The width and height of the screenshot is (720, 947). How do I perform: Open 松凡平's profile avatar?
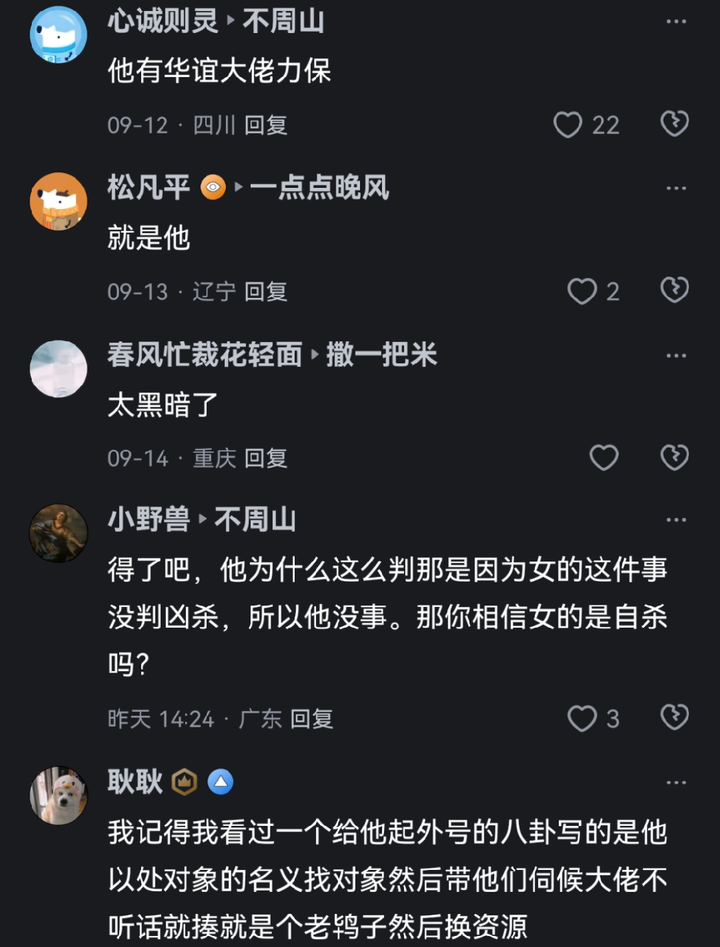pyautogui.click(x=58, y=201)
